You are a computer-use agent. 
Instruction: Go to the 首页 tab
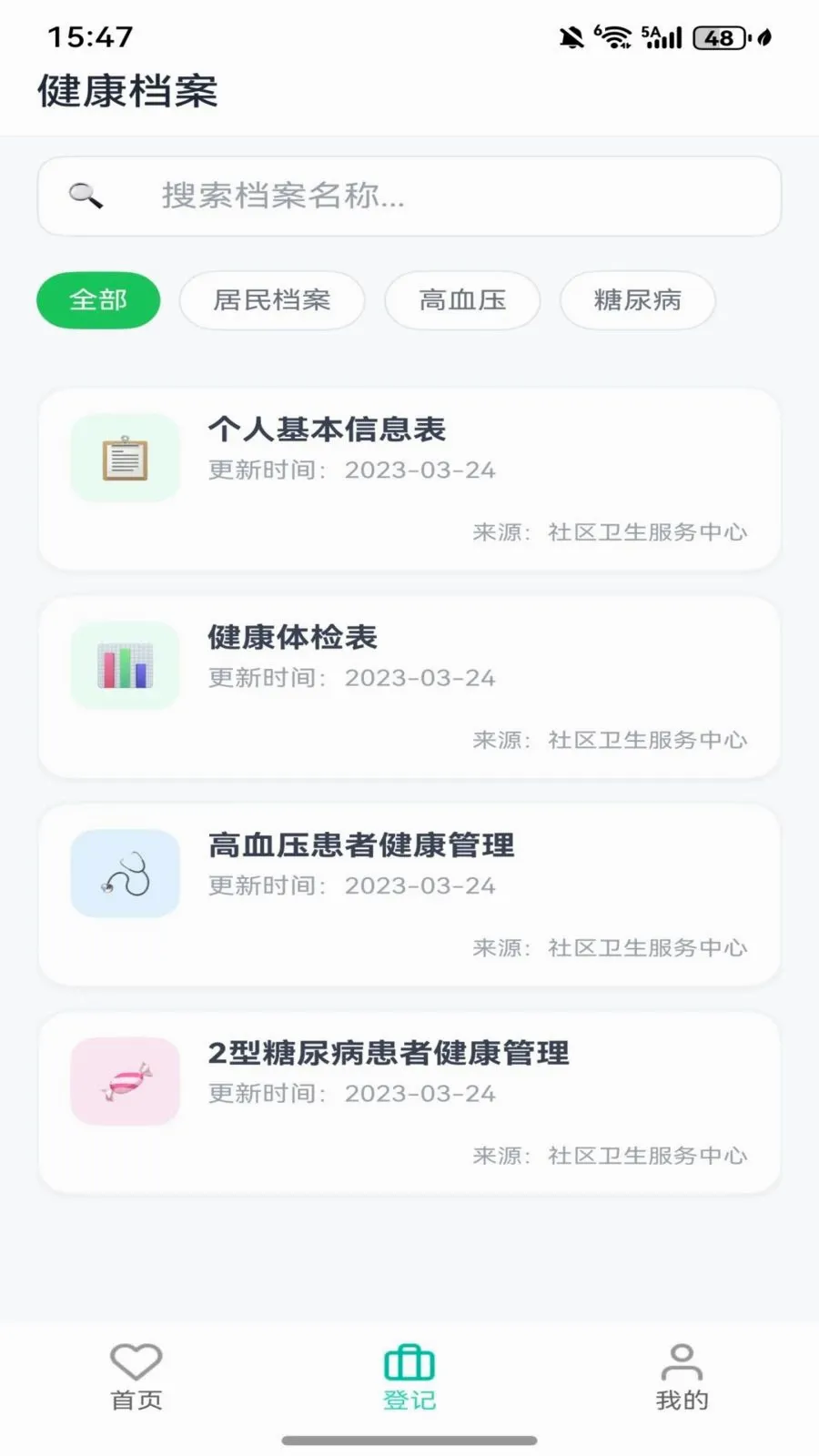[x=136, y=1378]
